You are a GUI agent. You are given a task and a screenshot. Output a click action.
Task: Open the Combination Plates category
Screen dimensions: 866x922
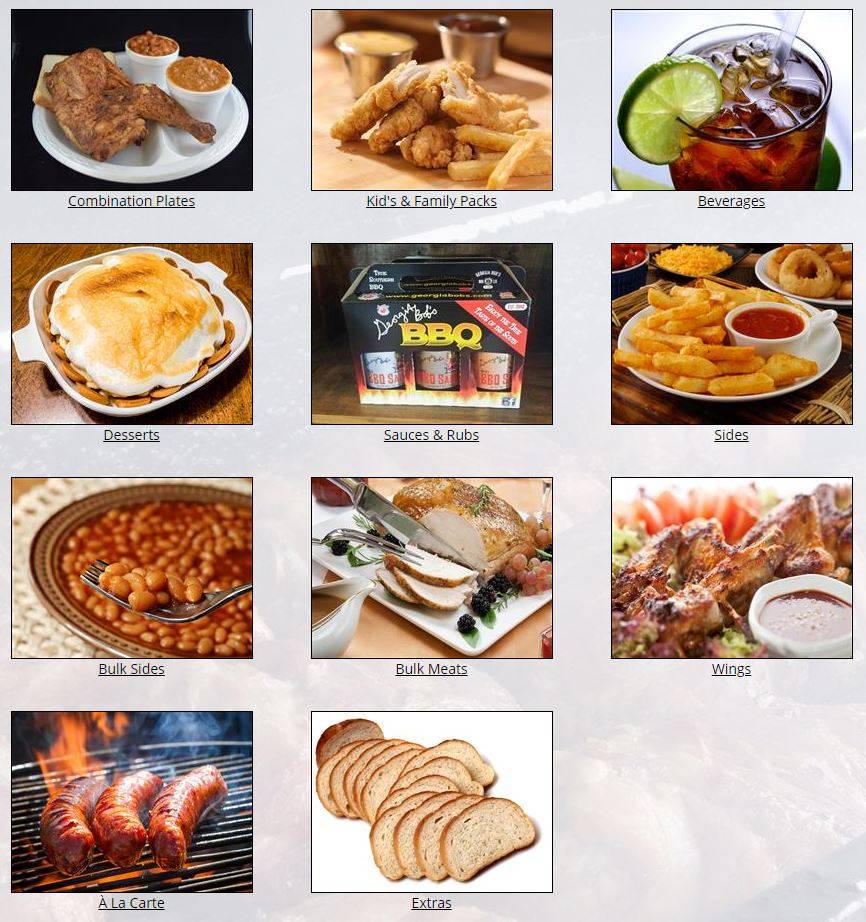click(131, 201)
